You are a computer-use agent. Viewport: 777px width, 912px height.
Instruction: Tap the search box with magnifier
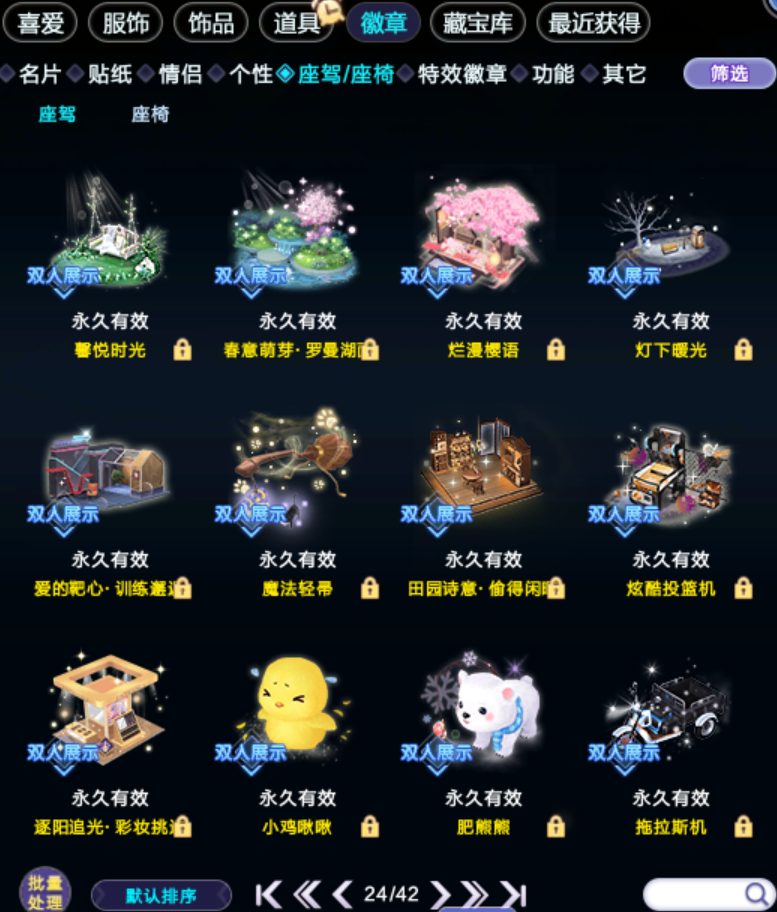point(708,894)
